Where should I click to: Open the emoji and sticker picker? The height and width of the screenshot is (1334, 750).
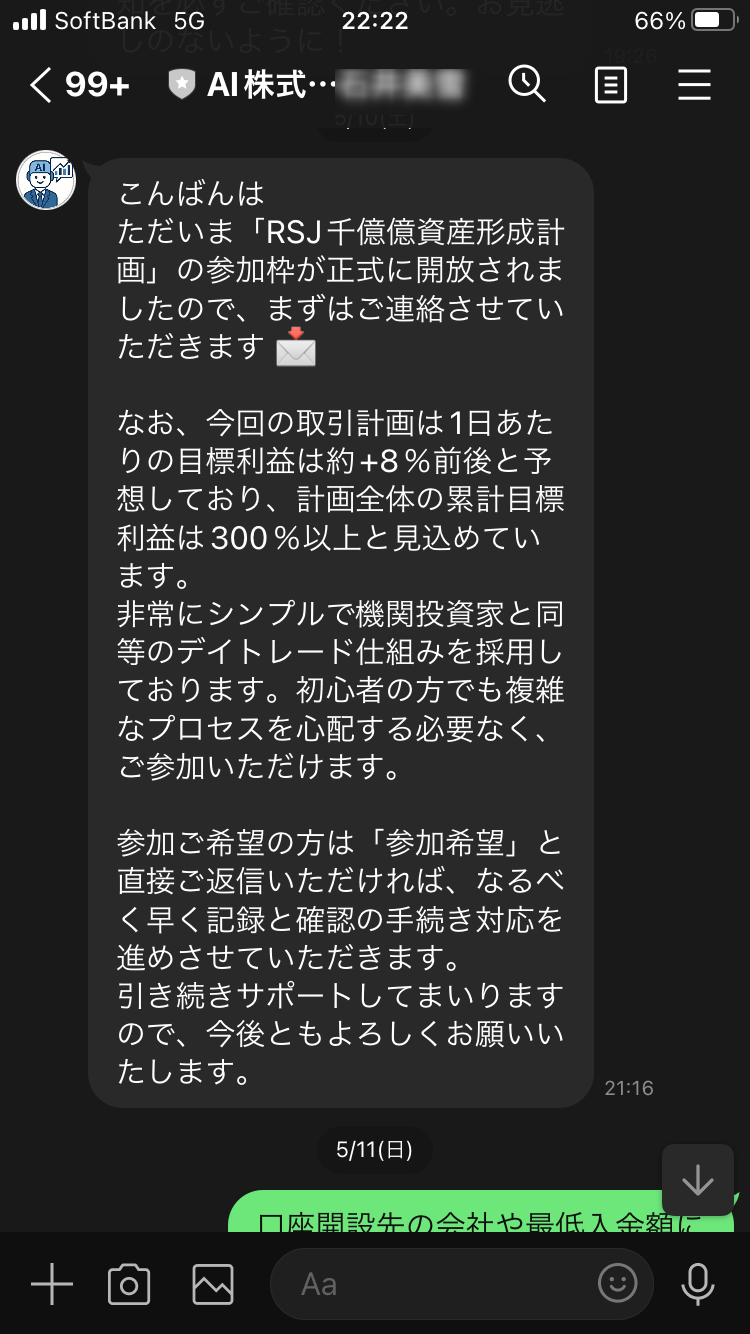coord(617,1284)
